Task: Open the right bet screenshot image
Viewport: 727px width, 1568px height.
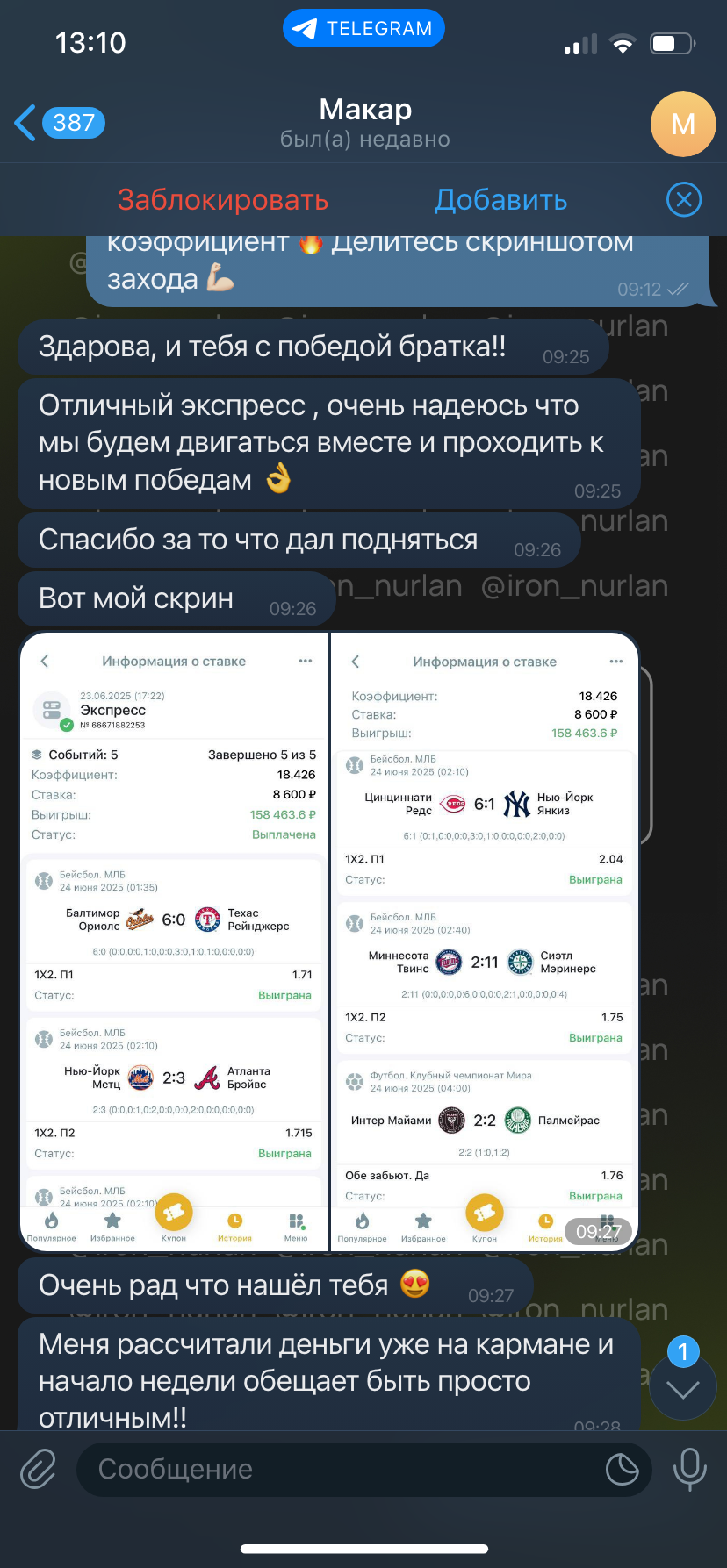Action: (x=485, y=941)
